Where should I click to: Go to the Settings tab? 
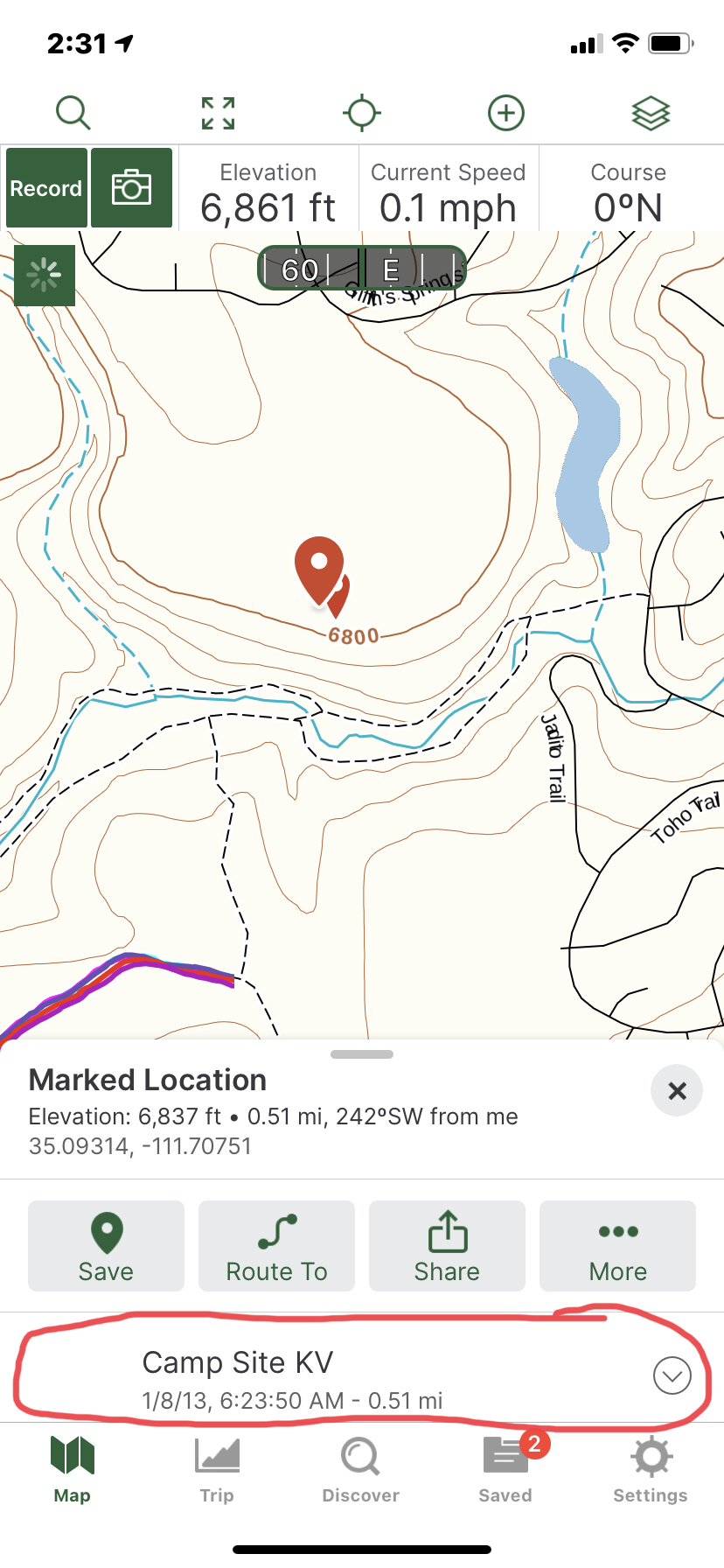(x=651, y=1470)
